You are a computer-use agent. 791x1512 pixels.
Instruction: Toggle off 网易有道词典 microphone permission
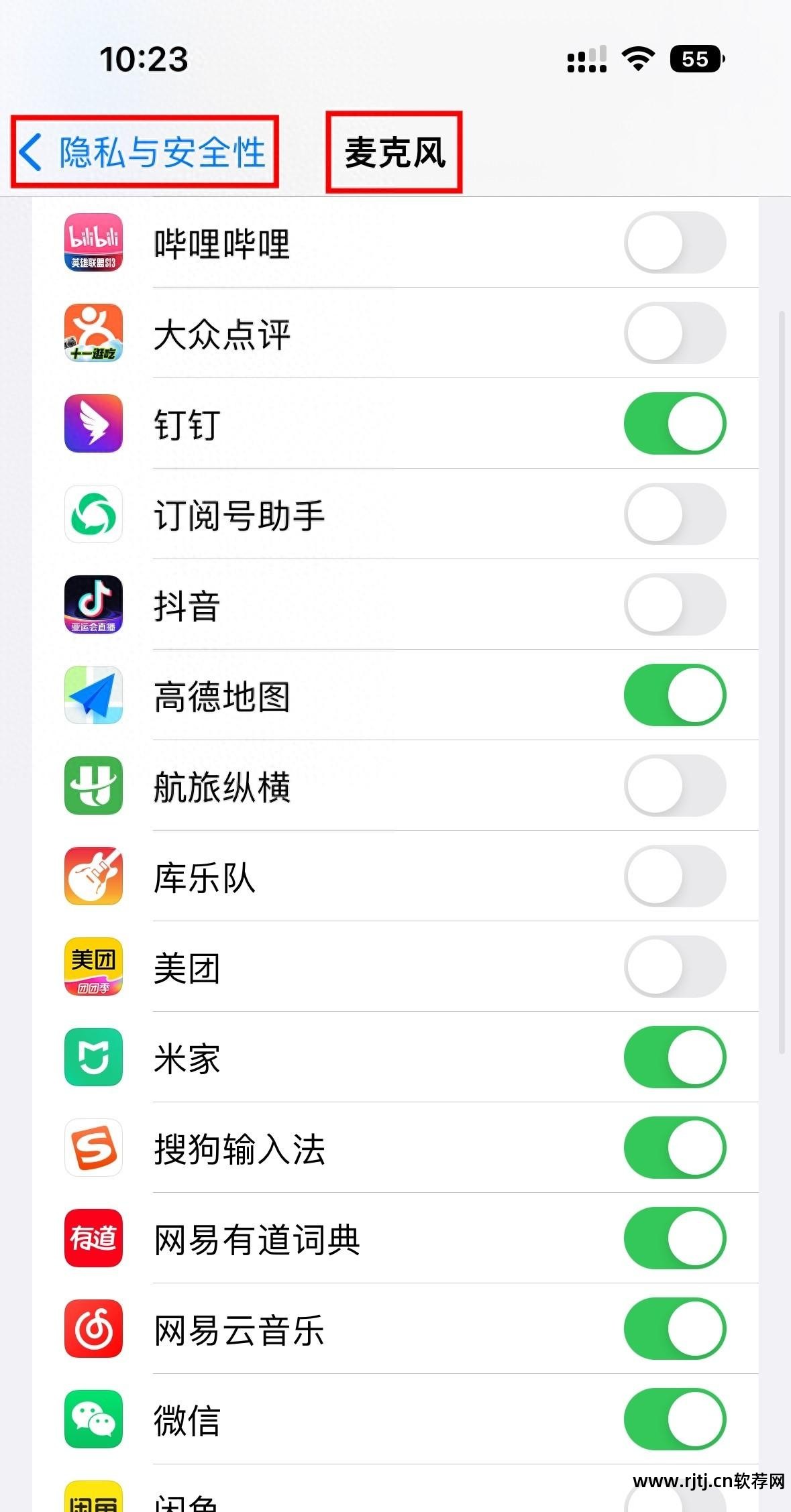click(674, 1239)
